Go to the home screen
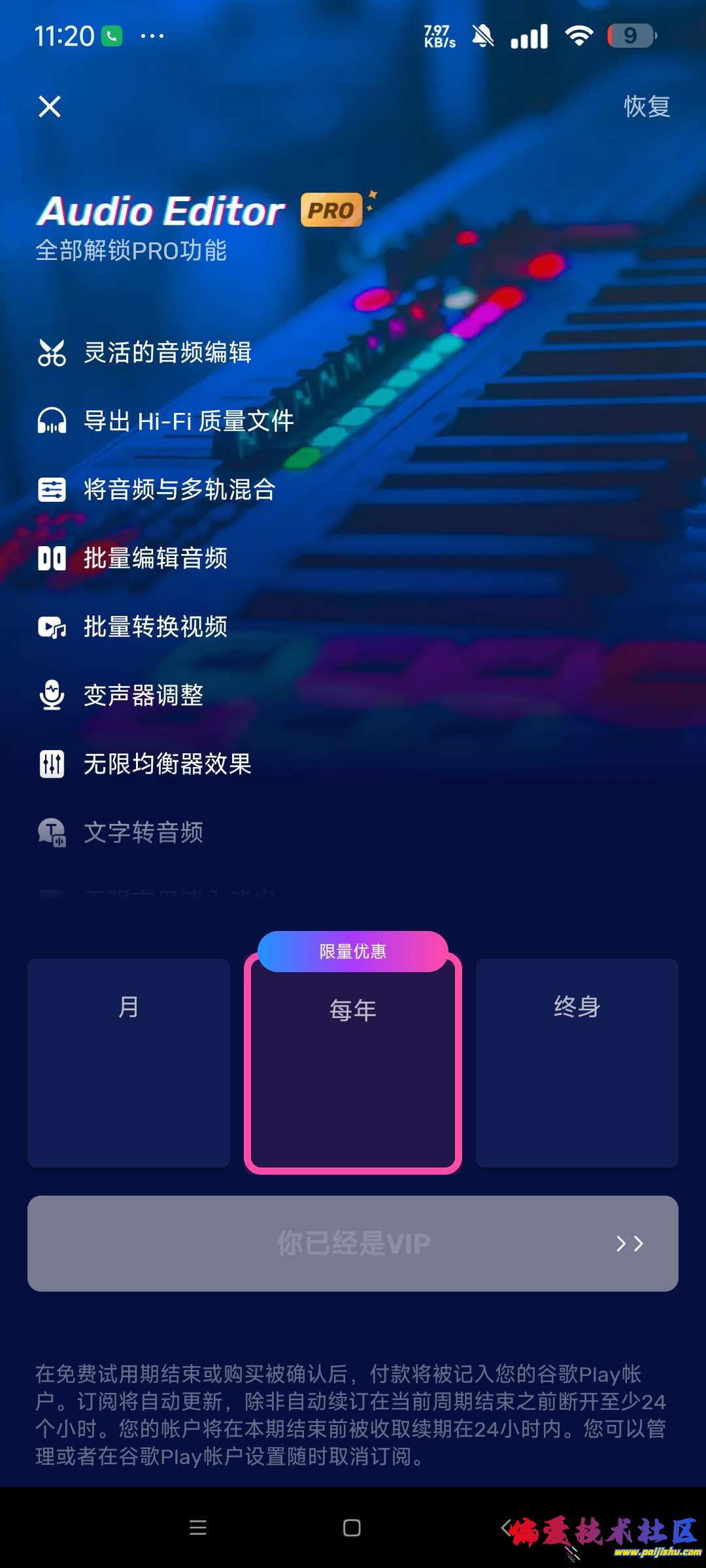 pyautogui.click(x=352, y=1527)
